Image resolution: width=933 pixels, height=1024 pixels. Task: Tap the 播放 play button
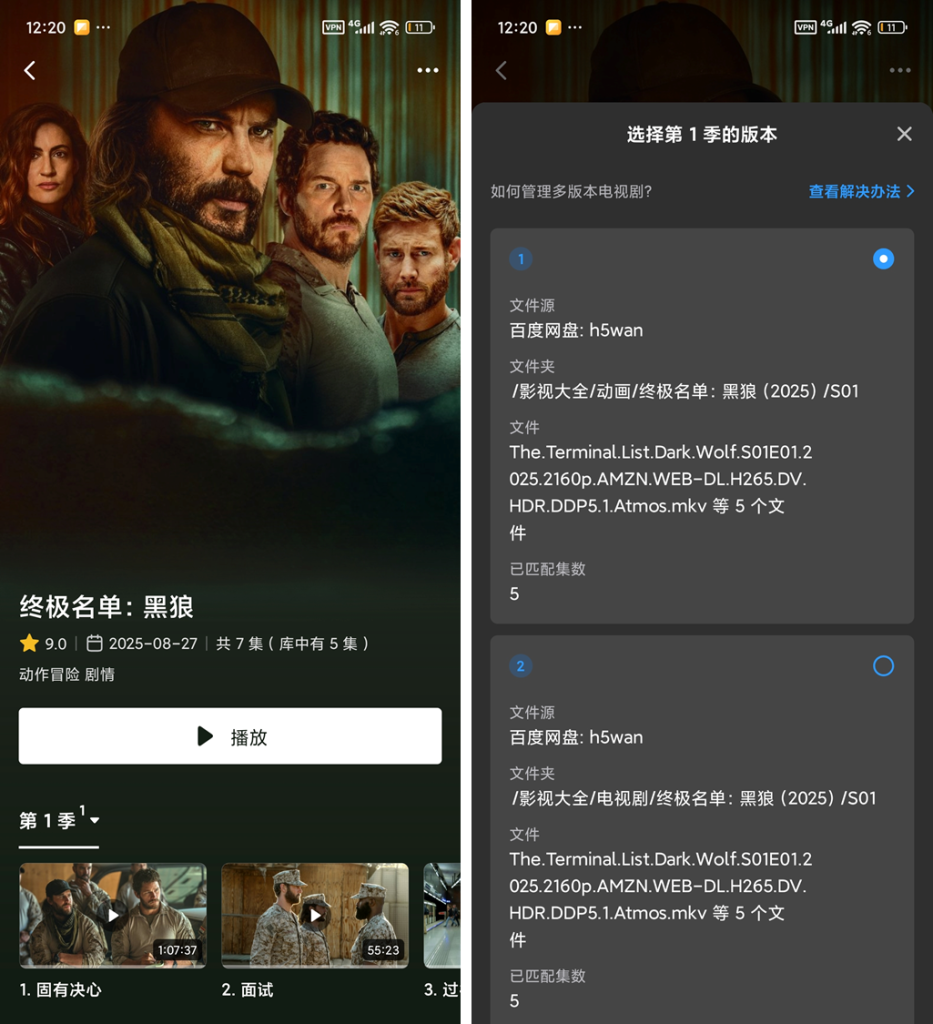230,736
